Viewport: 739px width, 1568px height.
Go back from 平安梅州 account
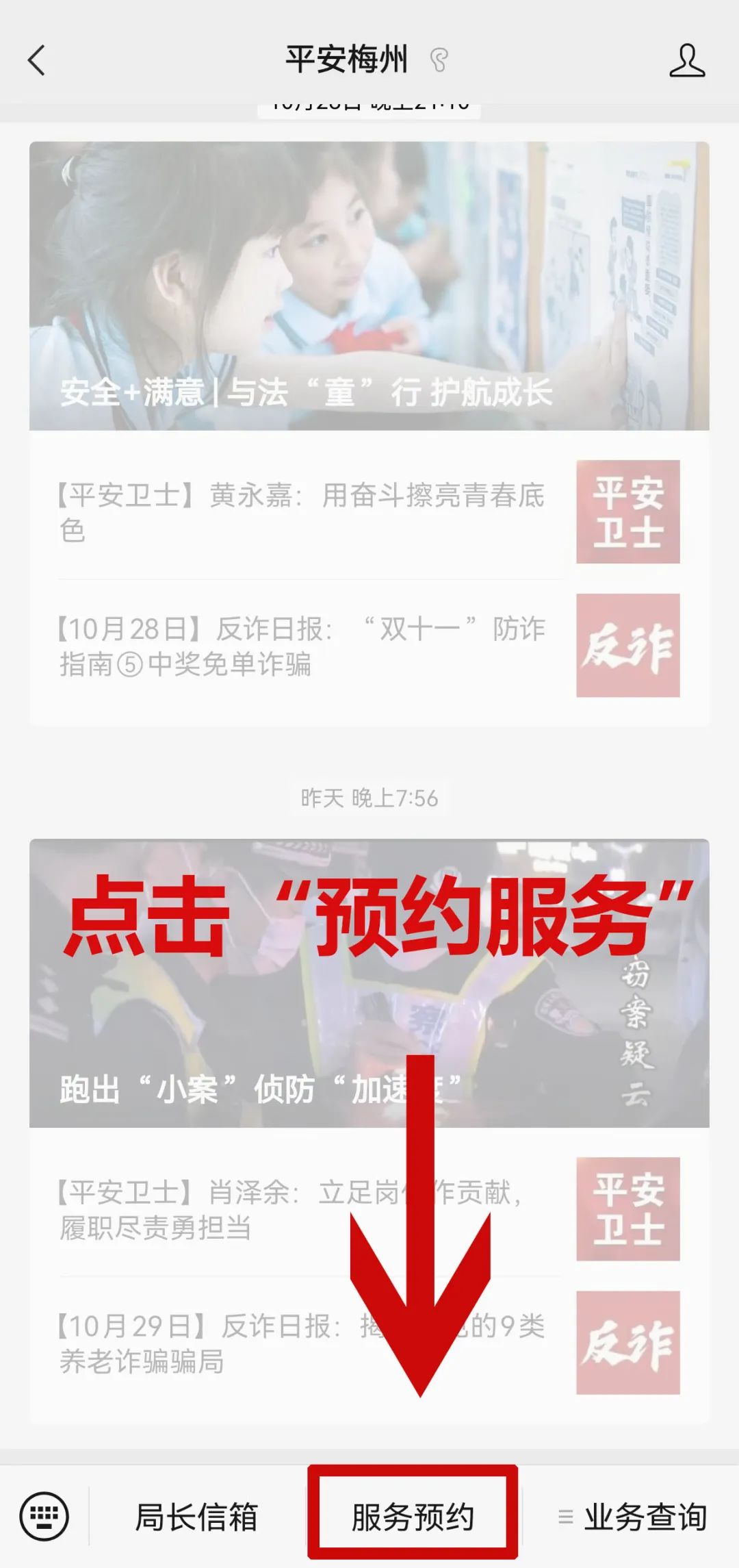pyautogui.click(x=37, y=60)
